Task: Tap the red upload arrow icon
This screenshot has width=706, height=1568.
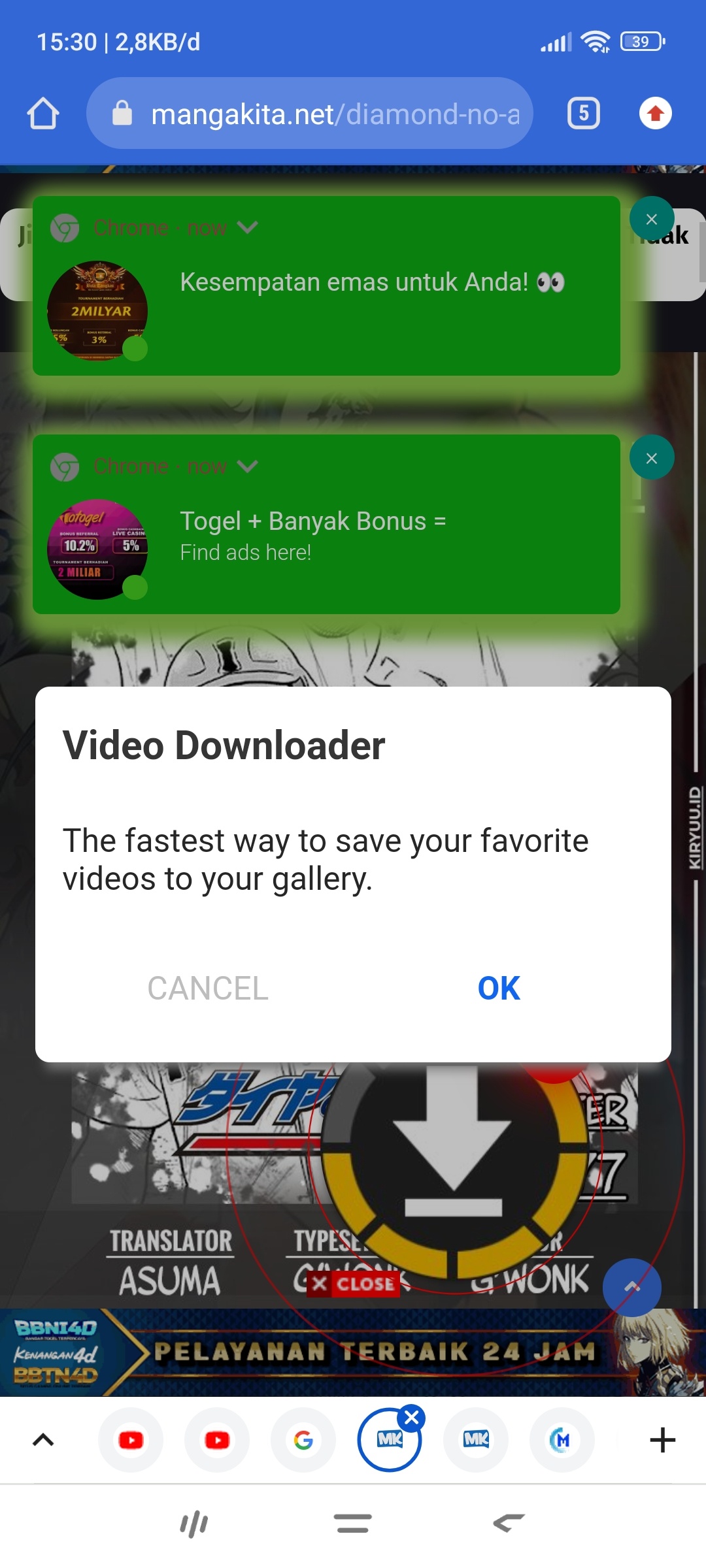Action: click(655, 114)
